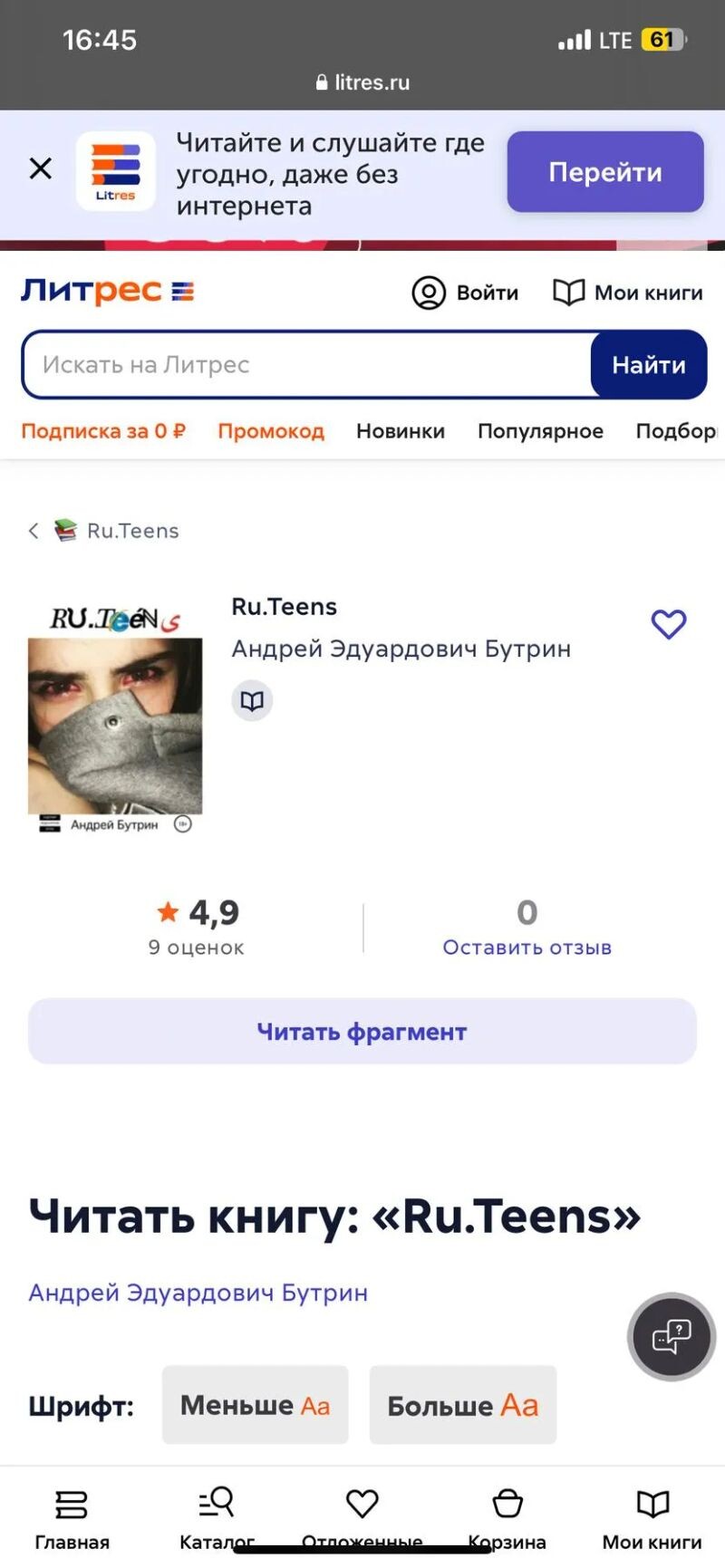The width and height of the screenshot is (725, 1568).
Task: Tap Читать фрагмент button
Action: pyautogui.click(x=362, y=1032)
